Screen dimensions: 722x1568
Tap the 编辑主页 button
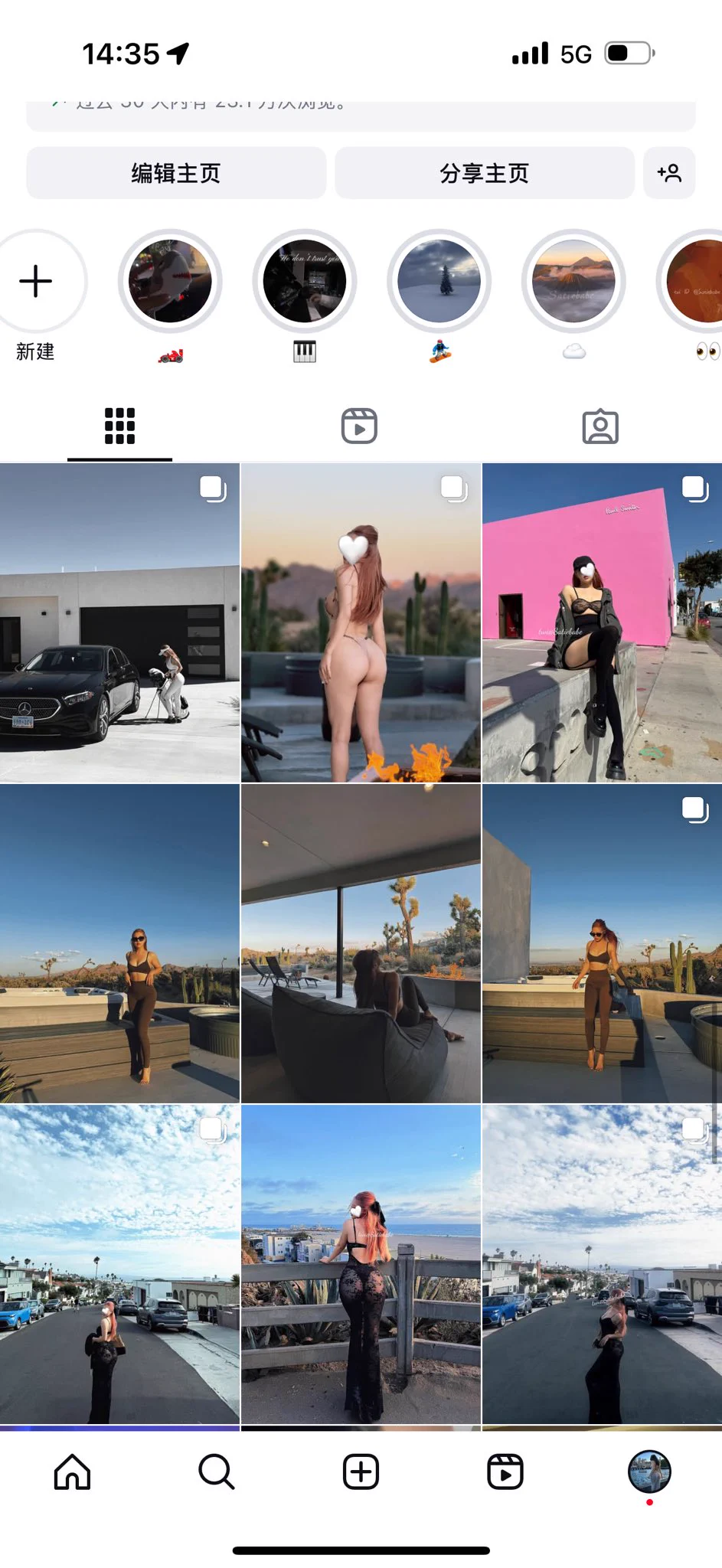pos(176,173)
